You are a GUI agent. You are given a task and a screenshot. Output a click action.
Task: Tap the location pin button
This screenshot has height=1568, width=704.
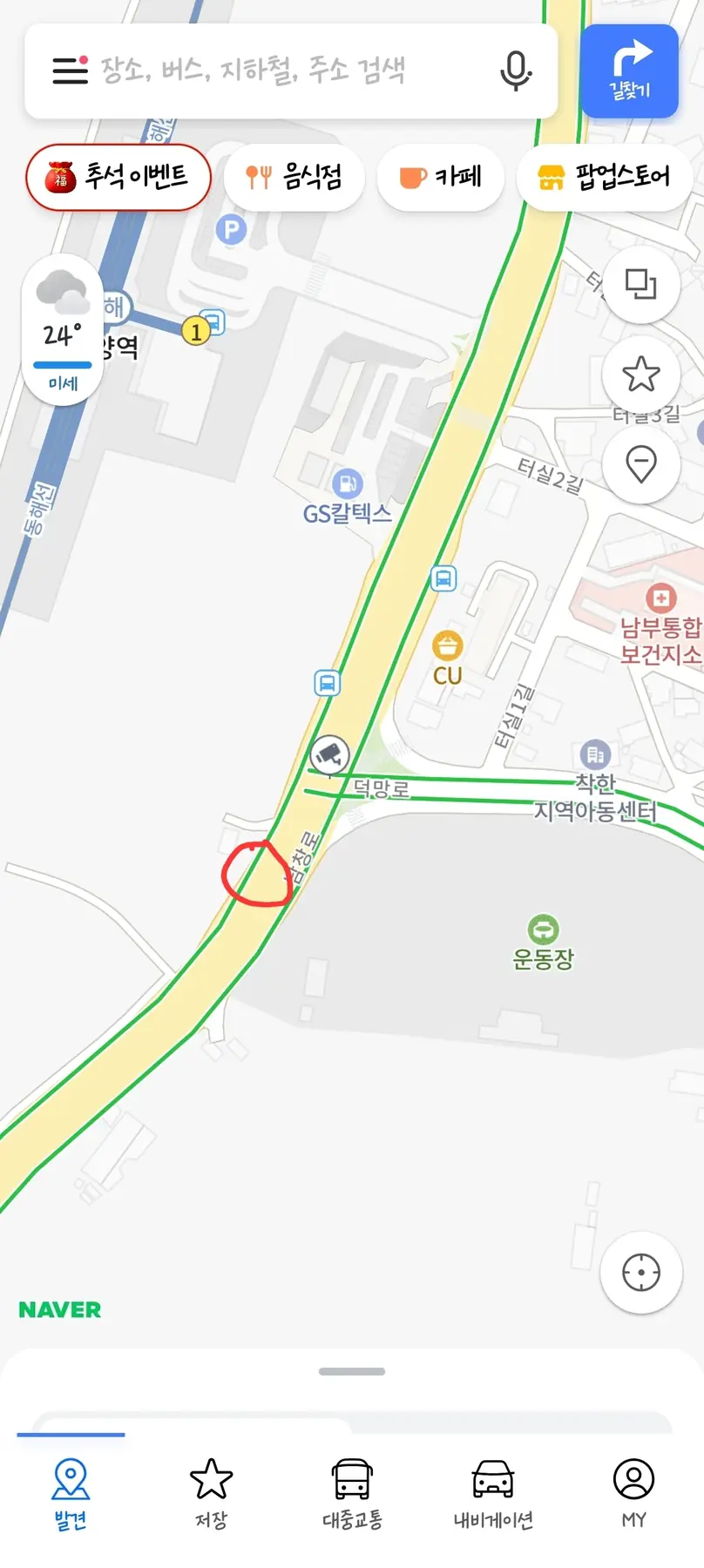coord(641,463)
